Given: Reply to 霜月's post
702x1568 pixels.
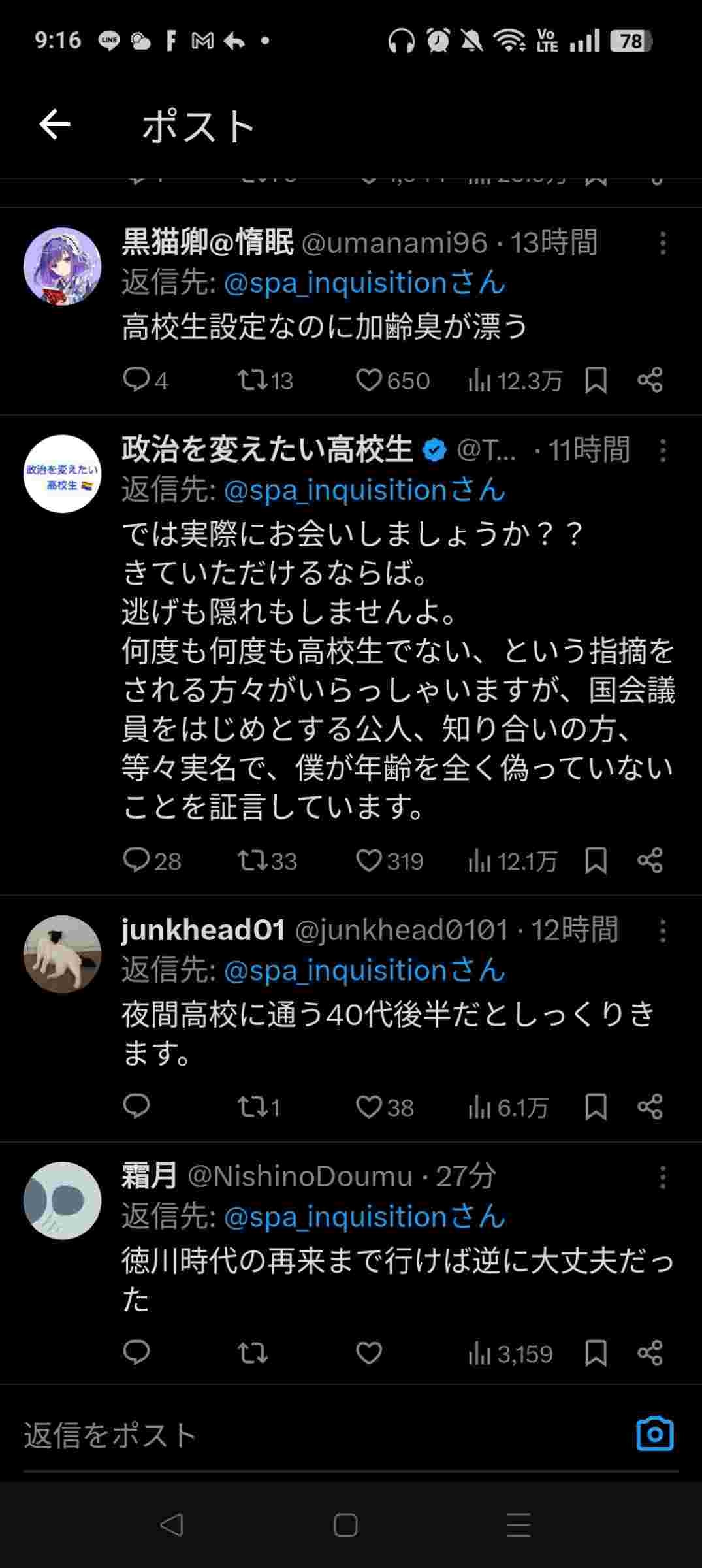Looking at the screenshot, I should click(x=136, y=1353).
